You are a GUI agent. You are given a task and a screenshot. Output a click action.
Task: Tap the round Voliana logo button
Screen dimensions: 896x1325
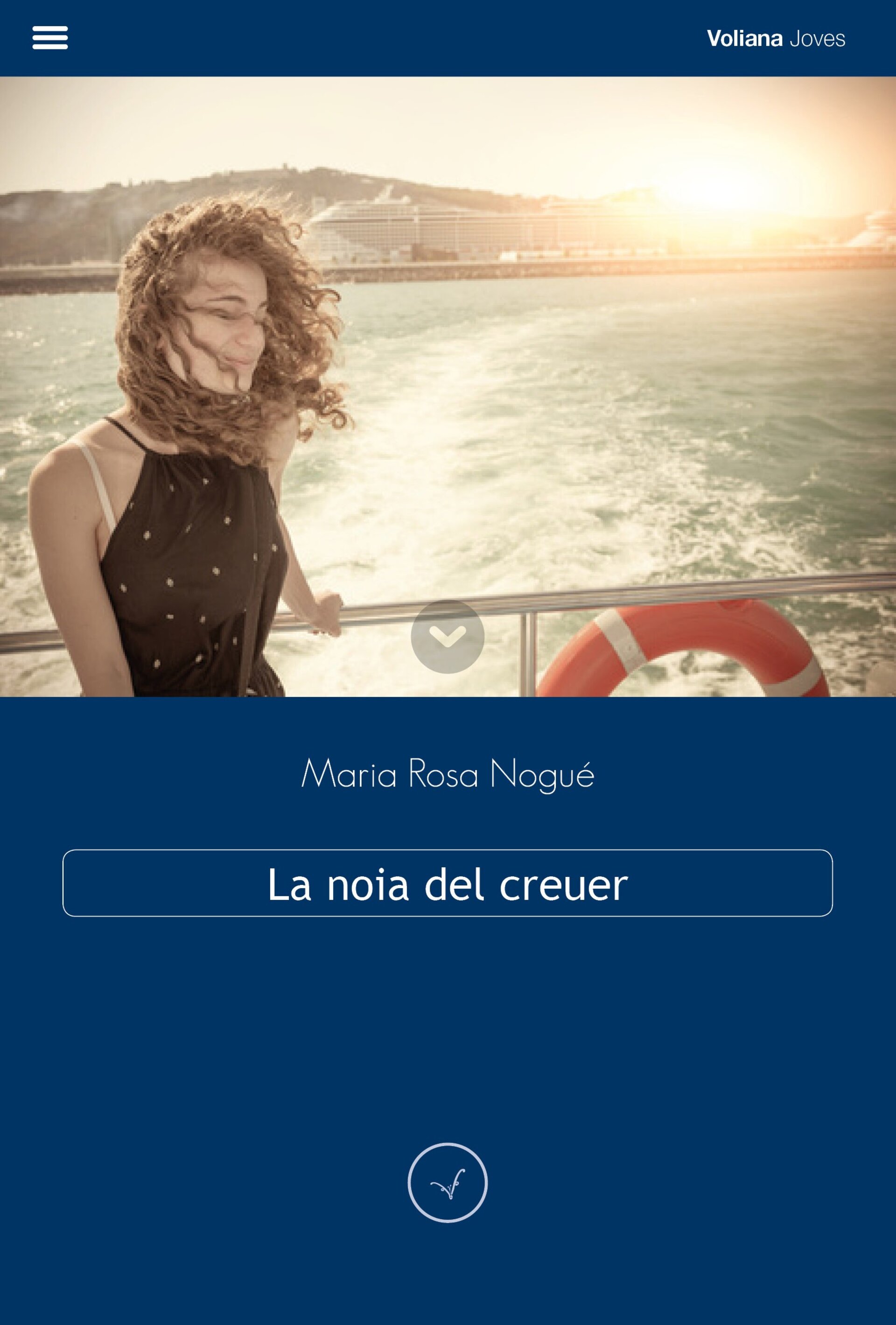pos(448,1183)
